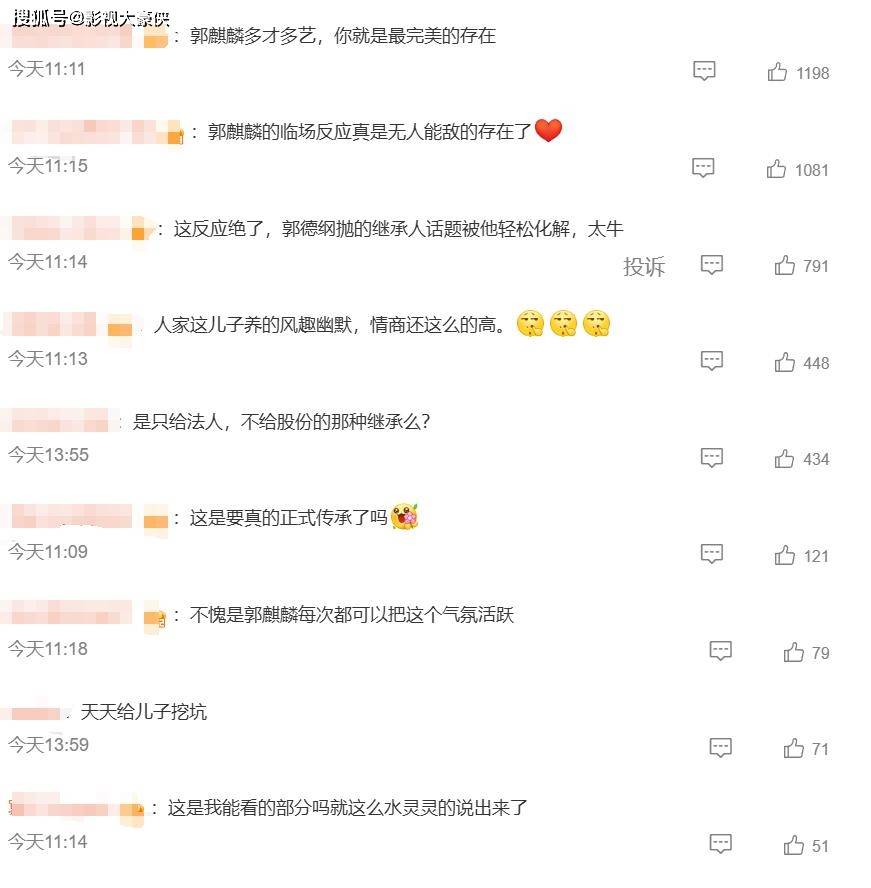The height and width of the screenshot is (888, 871).
Task: Like the comment with 79 likes
Action: 793,652
